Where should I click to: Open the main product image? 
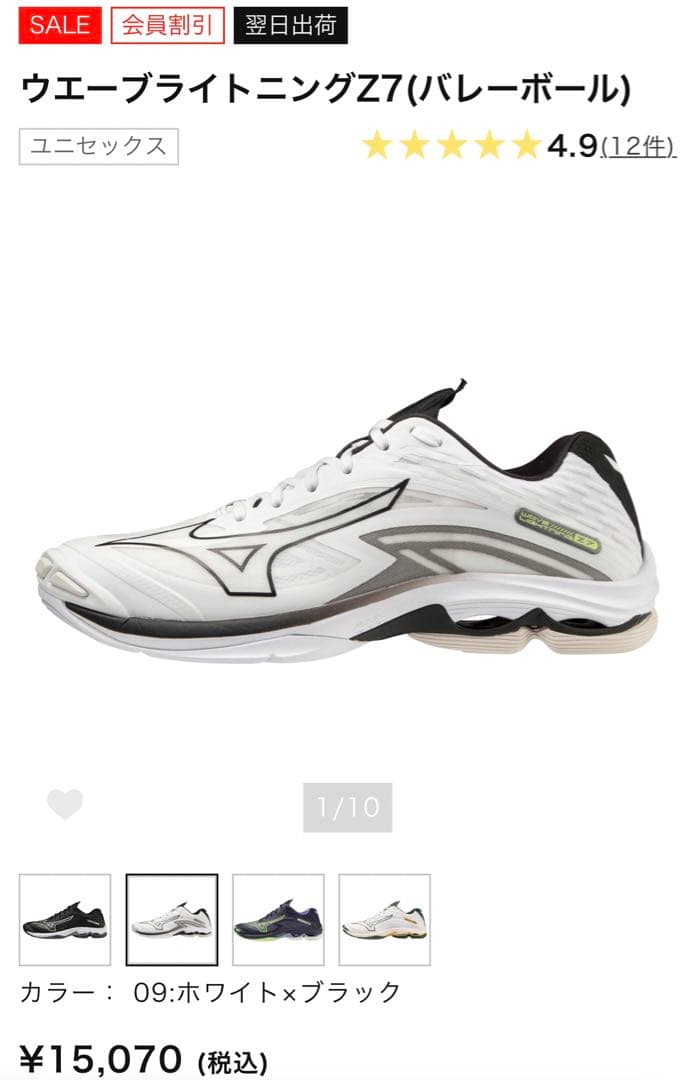tap(348, 520)
